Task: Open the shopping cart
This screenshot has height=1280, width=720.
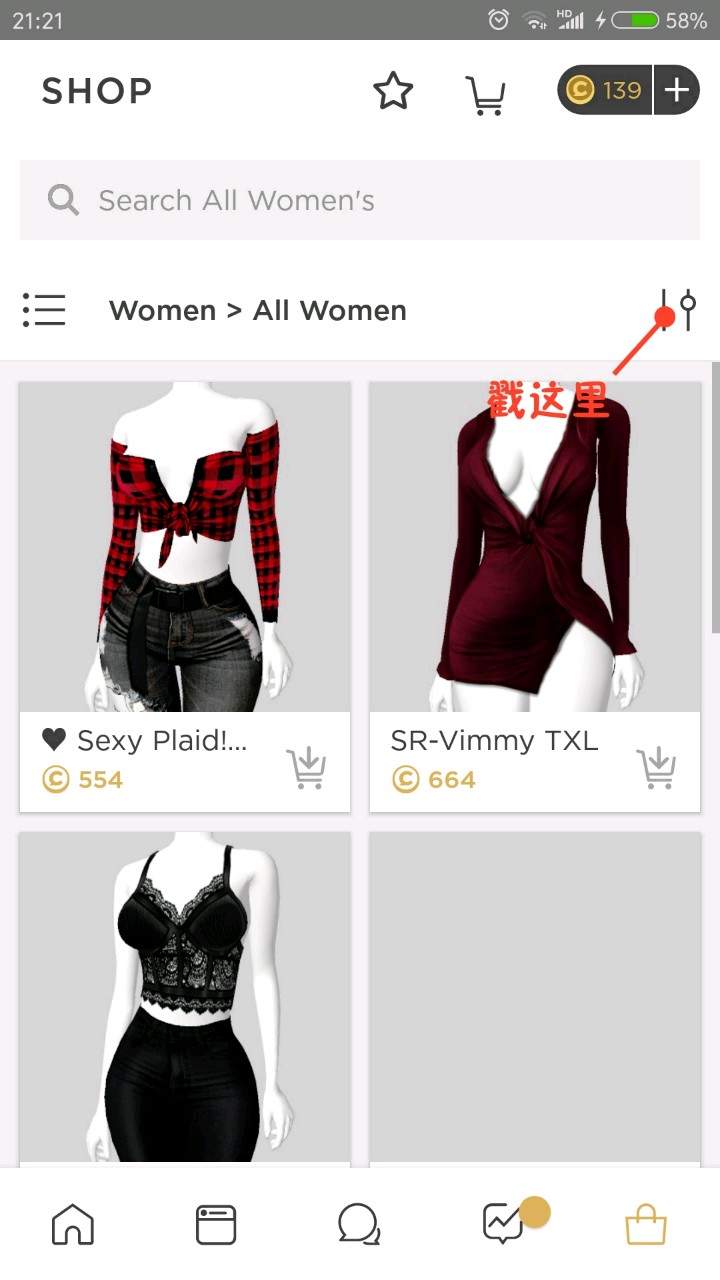Action: pos(486,94)
